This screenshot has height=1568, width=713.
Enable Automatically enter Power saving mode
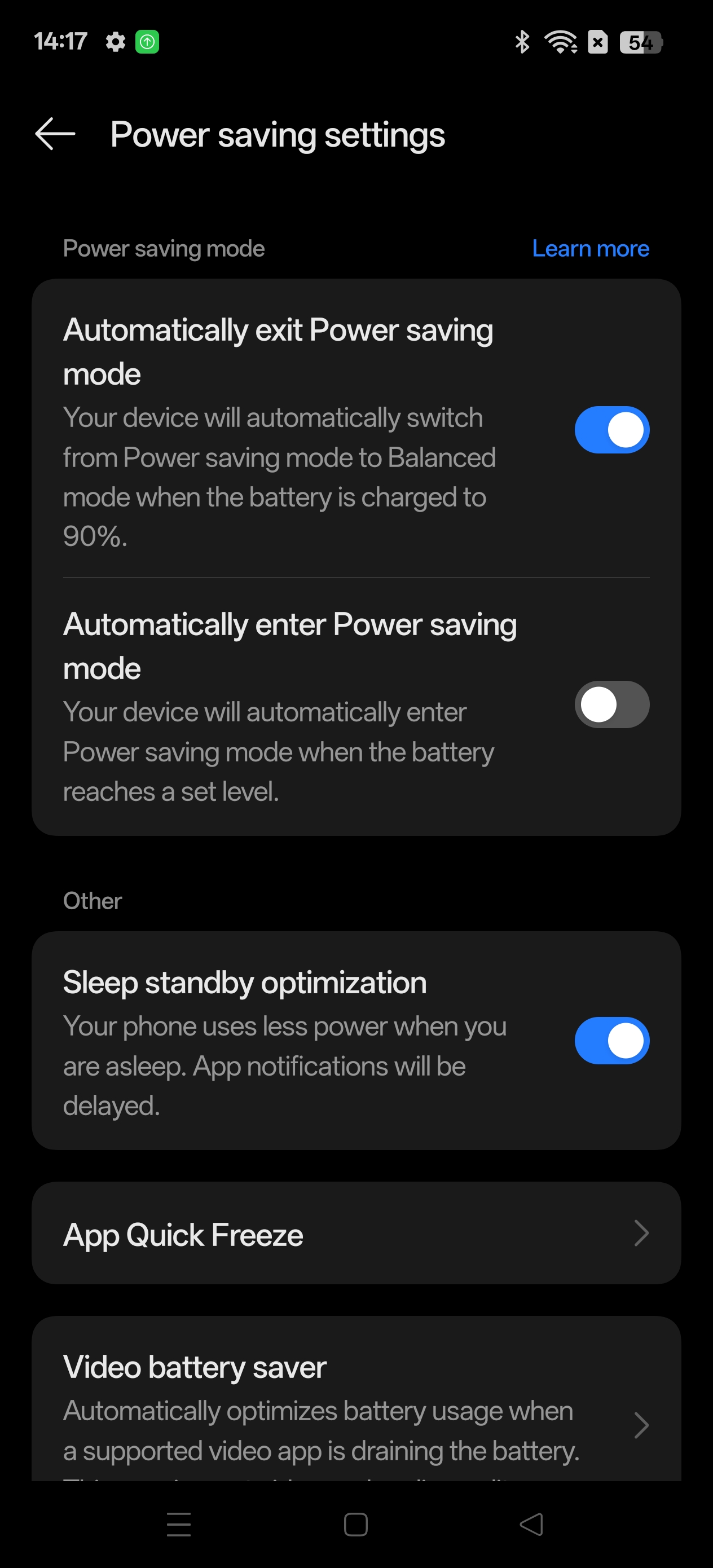tap(611, 704)
